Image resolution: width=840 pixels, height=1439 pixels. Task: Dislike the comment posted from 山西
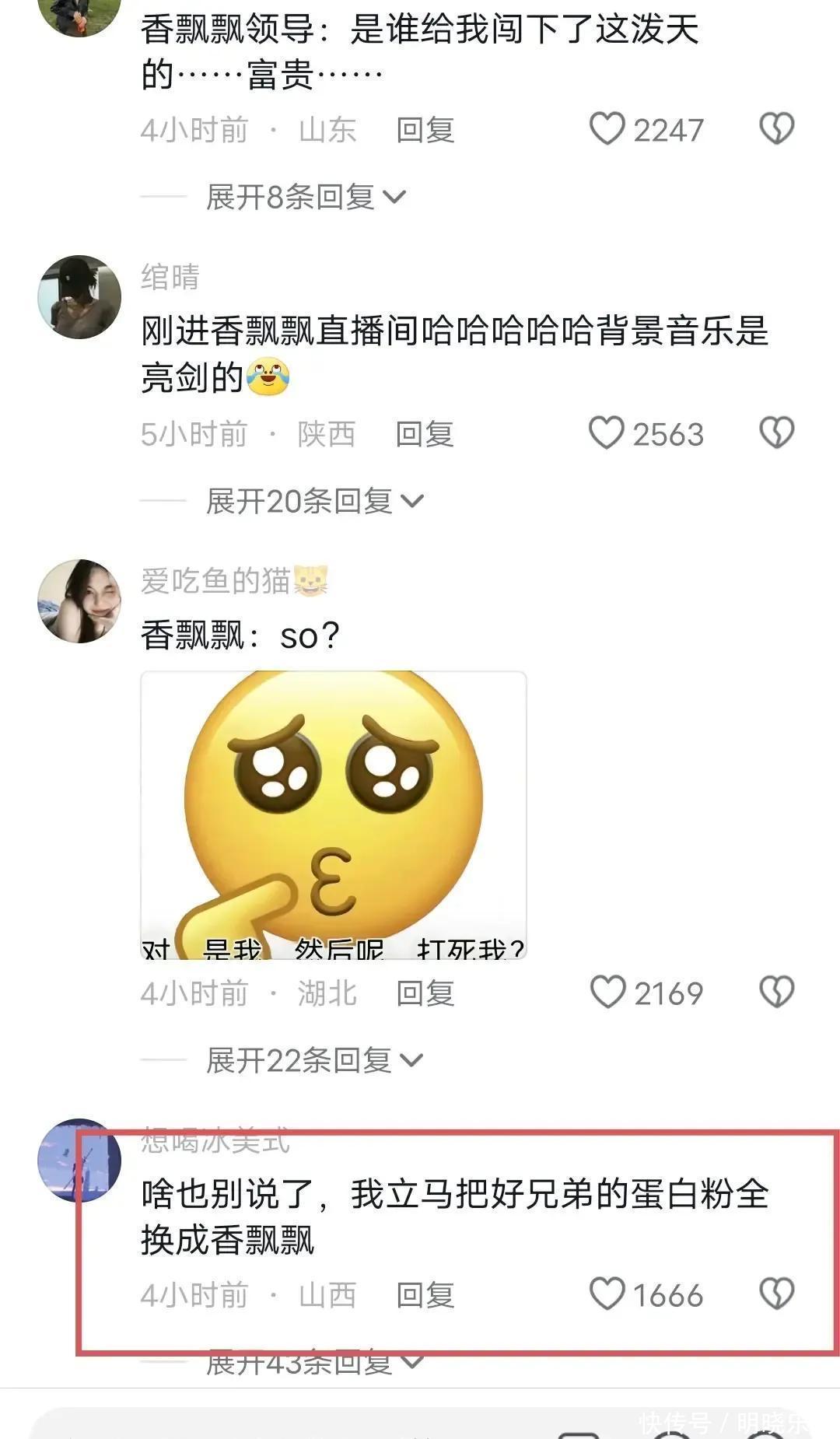[776, 1294]
